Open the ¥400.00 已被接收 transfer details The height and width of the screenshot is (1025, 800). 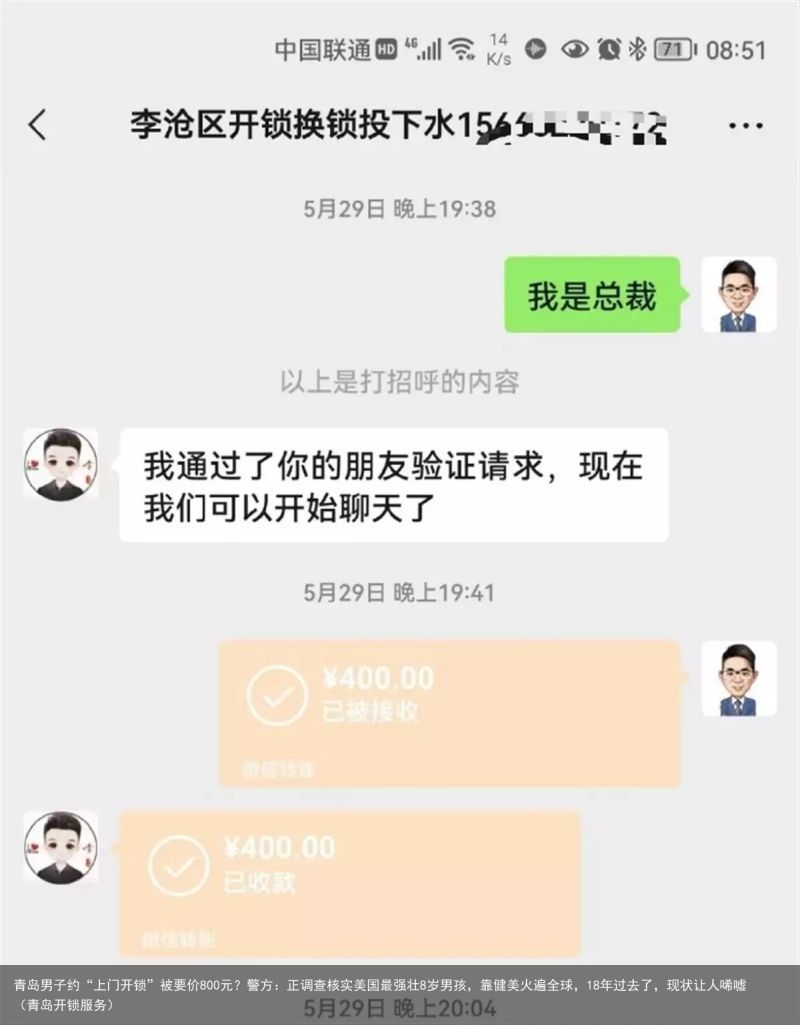click(450, 713)
